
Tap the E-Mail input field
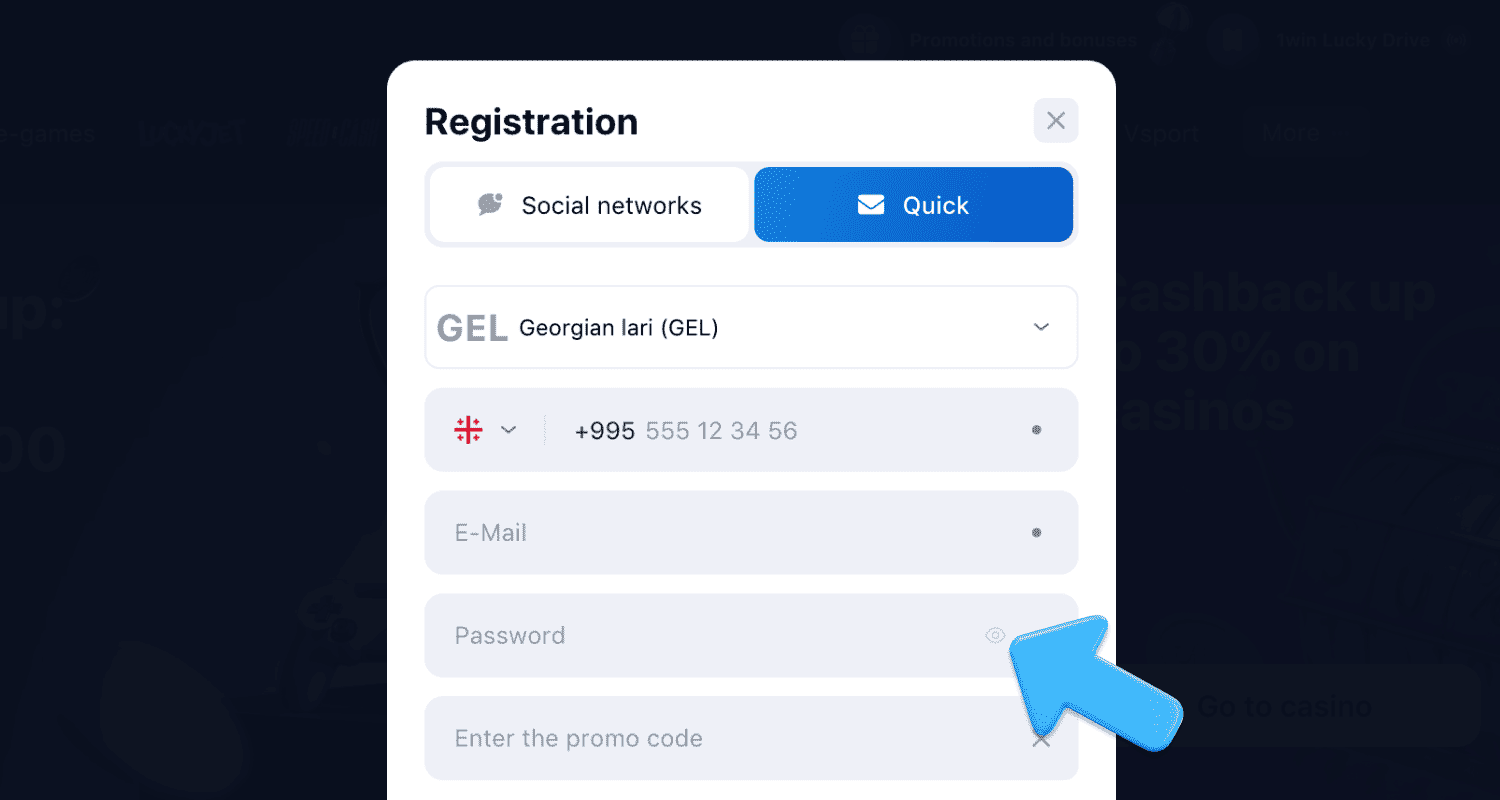(720, 533)
